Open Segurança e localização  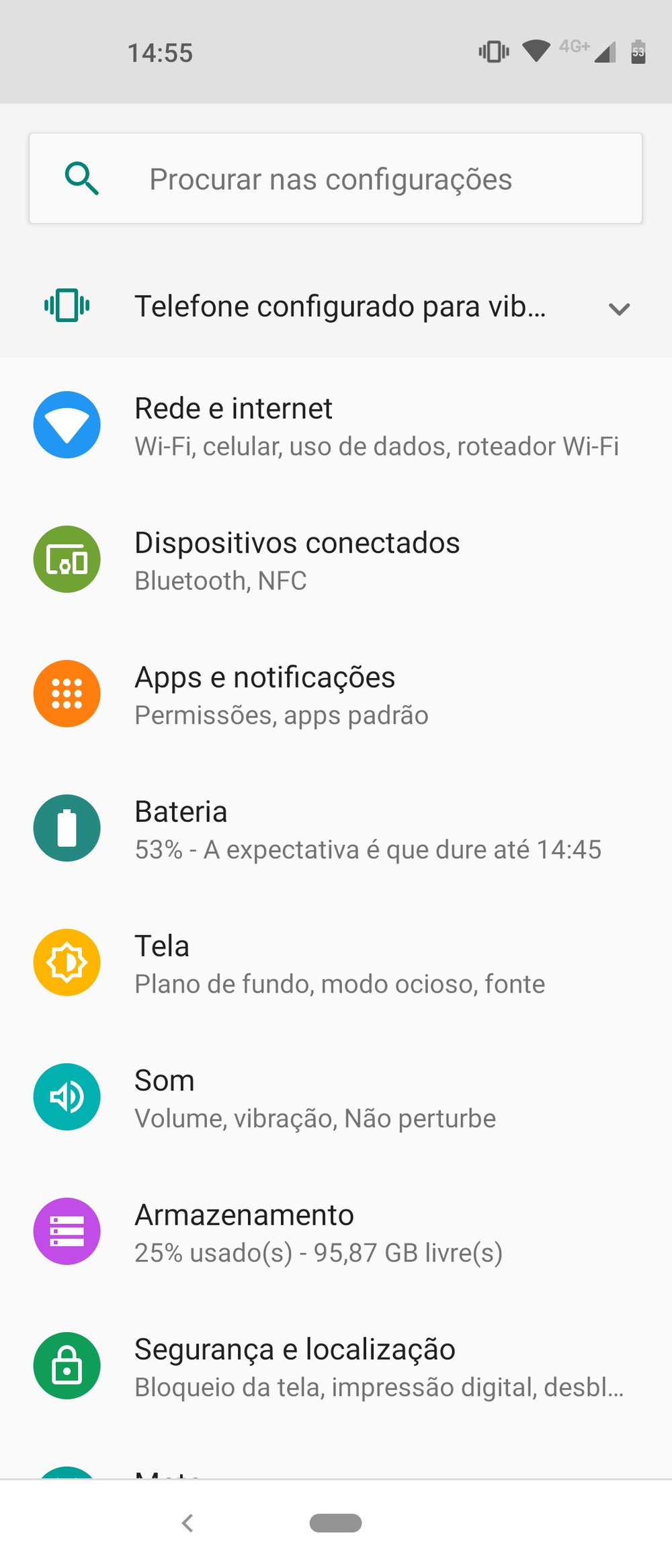click(336, 1366)
